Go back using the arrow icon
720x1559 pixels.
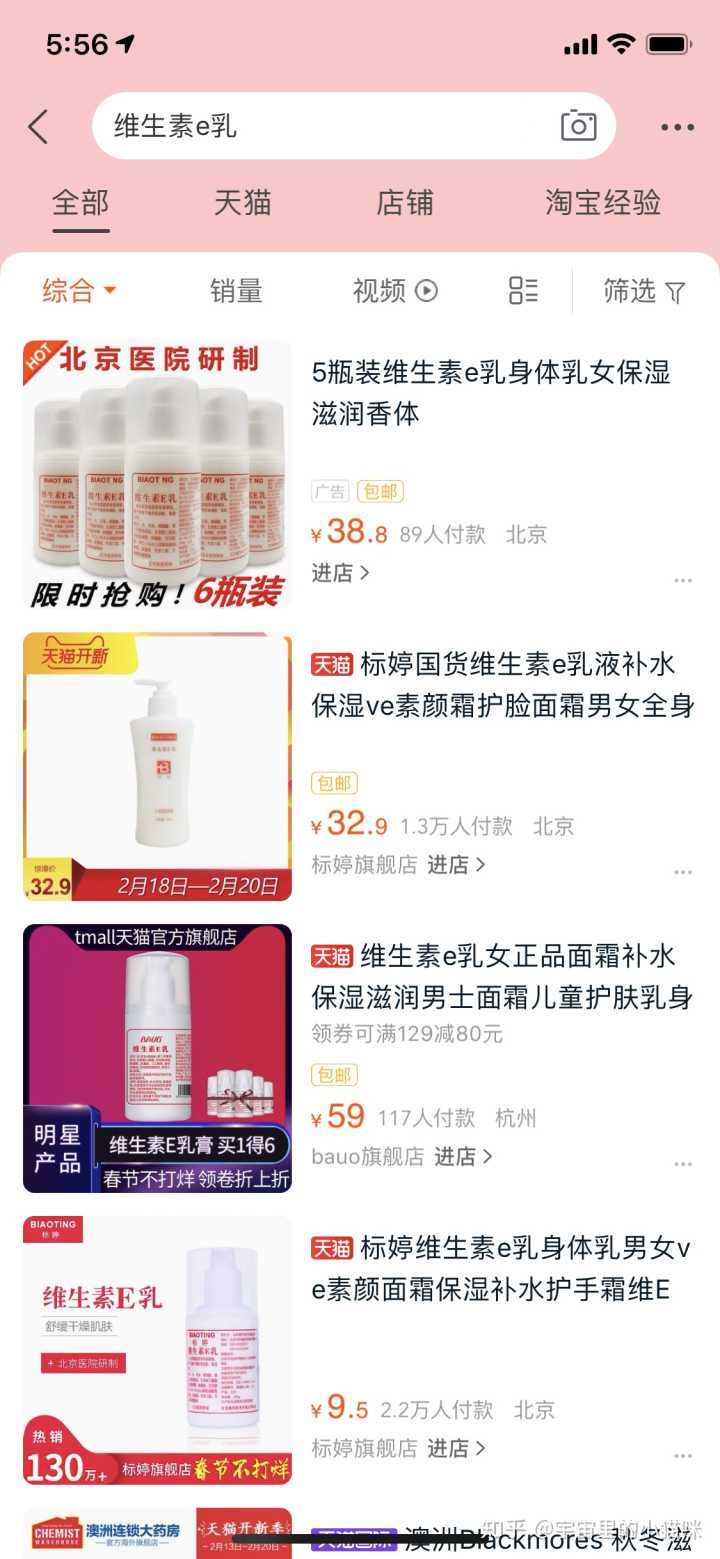tap(38, 127)
